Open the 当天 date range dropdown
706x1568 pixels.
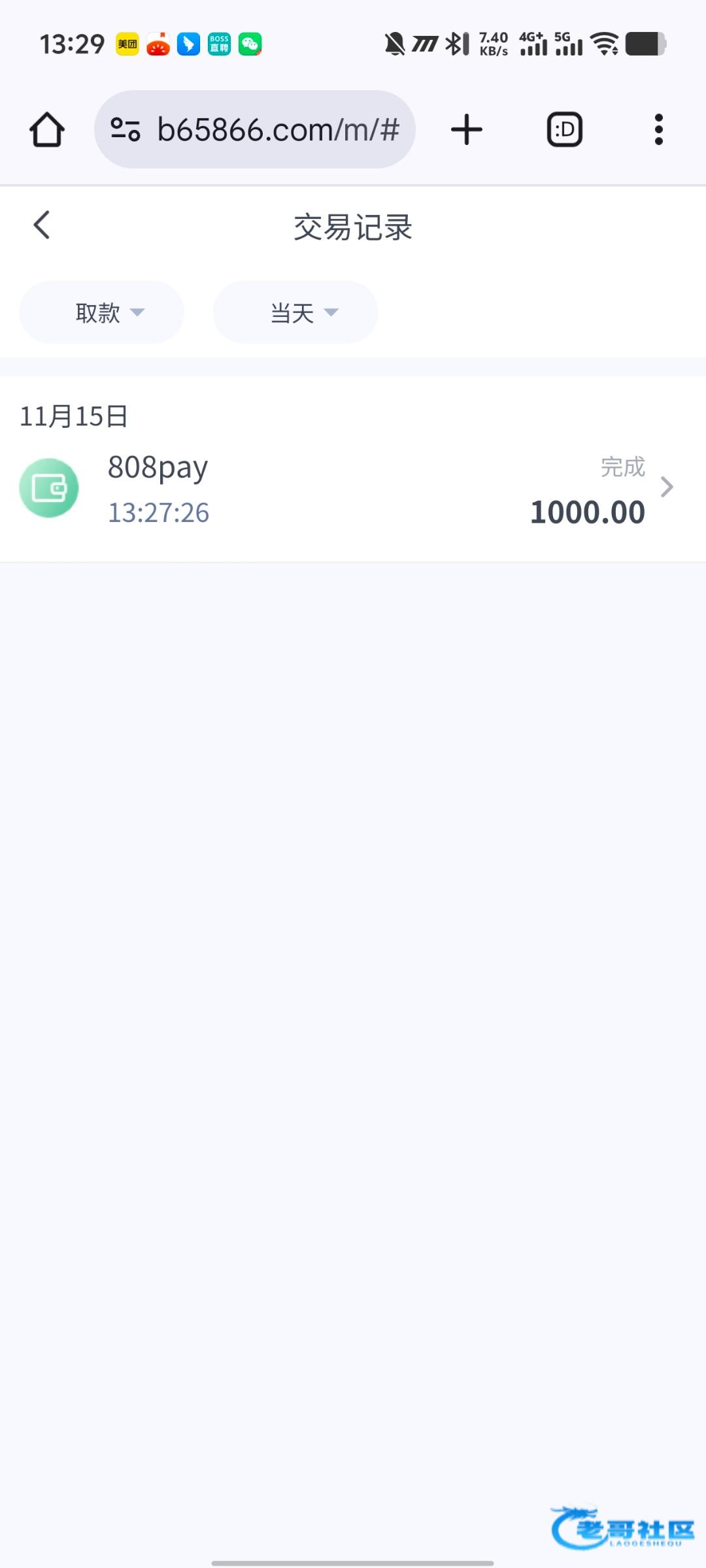[295, 312]
